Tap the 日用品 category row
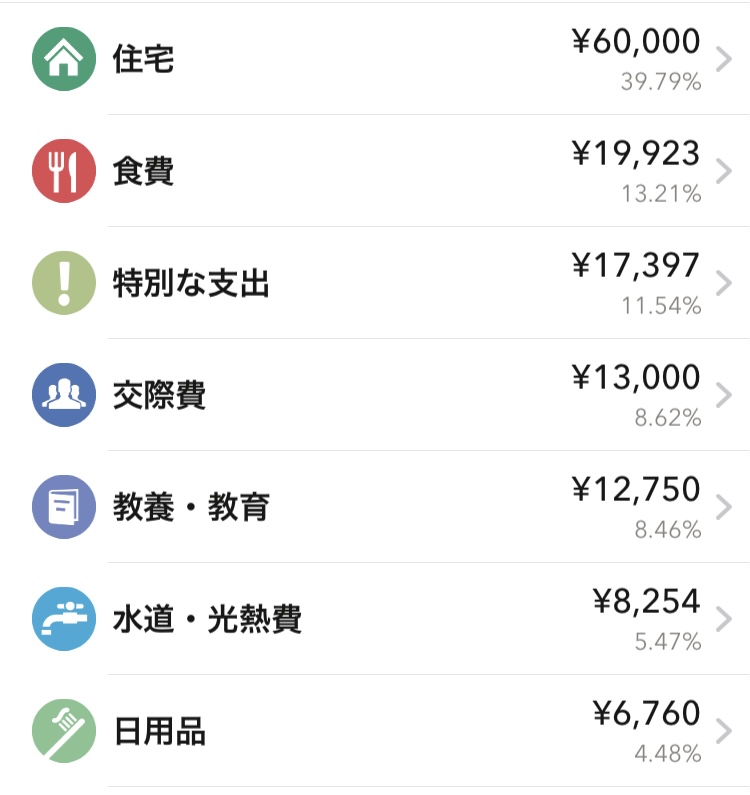 [x=375, y=731]
